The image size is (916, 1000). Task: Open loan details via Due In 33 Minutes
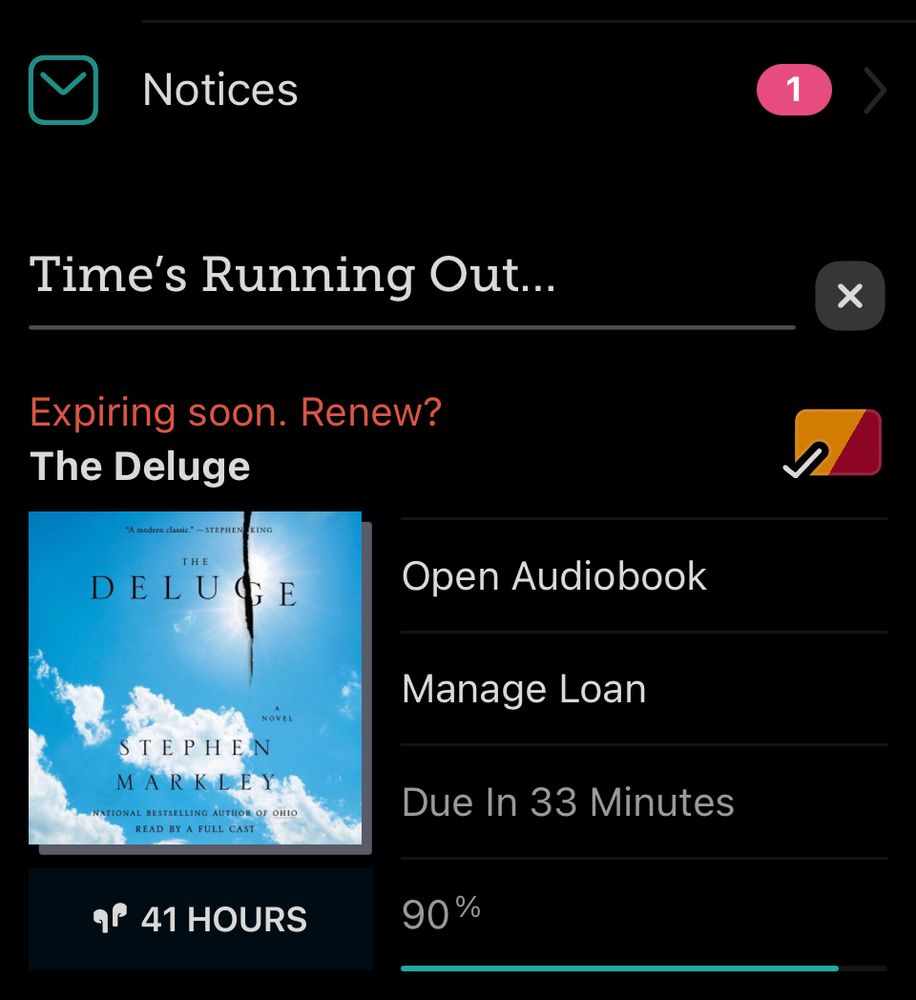(x=568, y=801)
